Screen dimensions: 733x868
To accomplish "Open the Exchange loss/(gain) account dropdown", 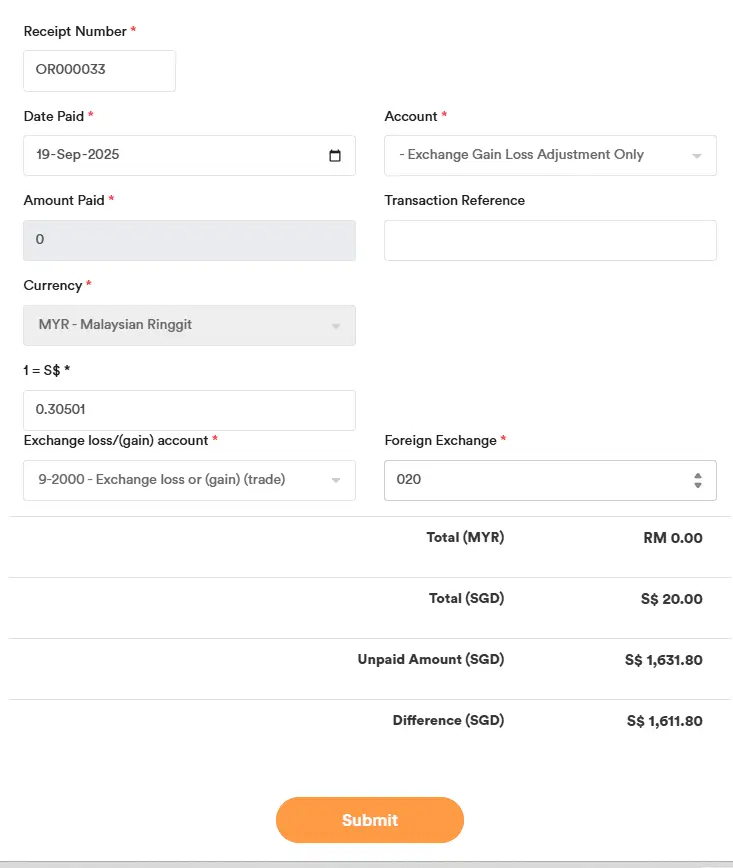I will coord(189,480).
